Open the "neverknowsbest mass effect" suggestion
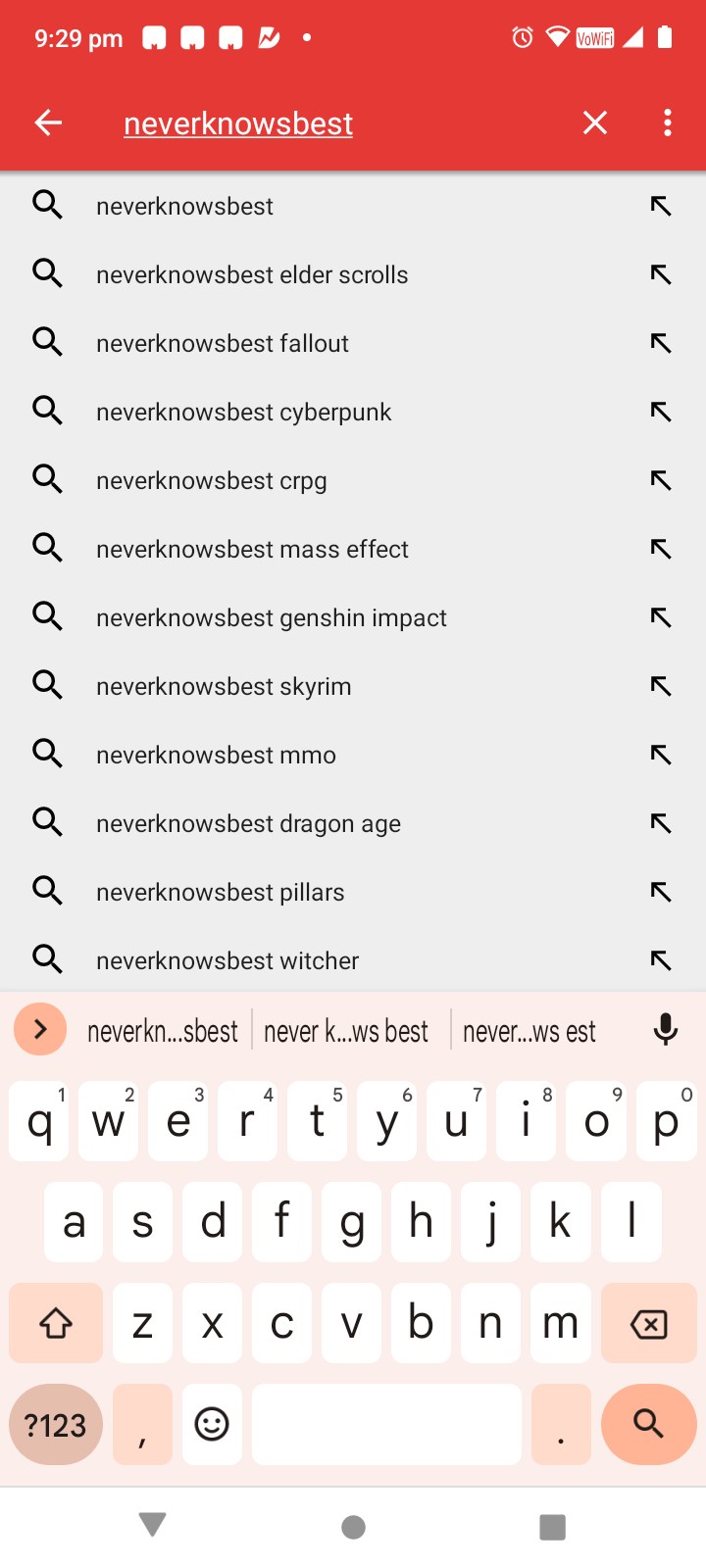Viewport: 706px width, 1568px height. coord(252,549)
